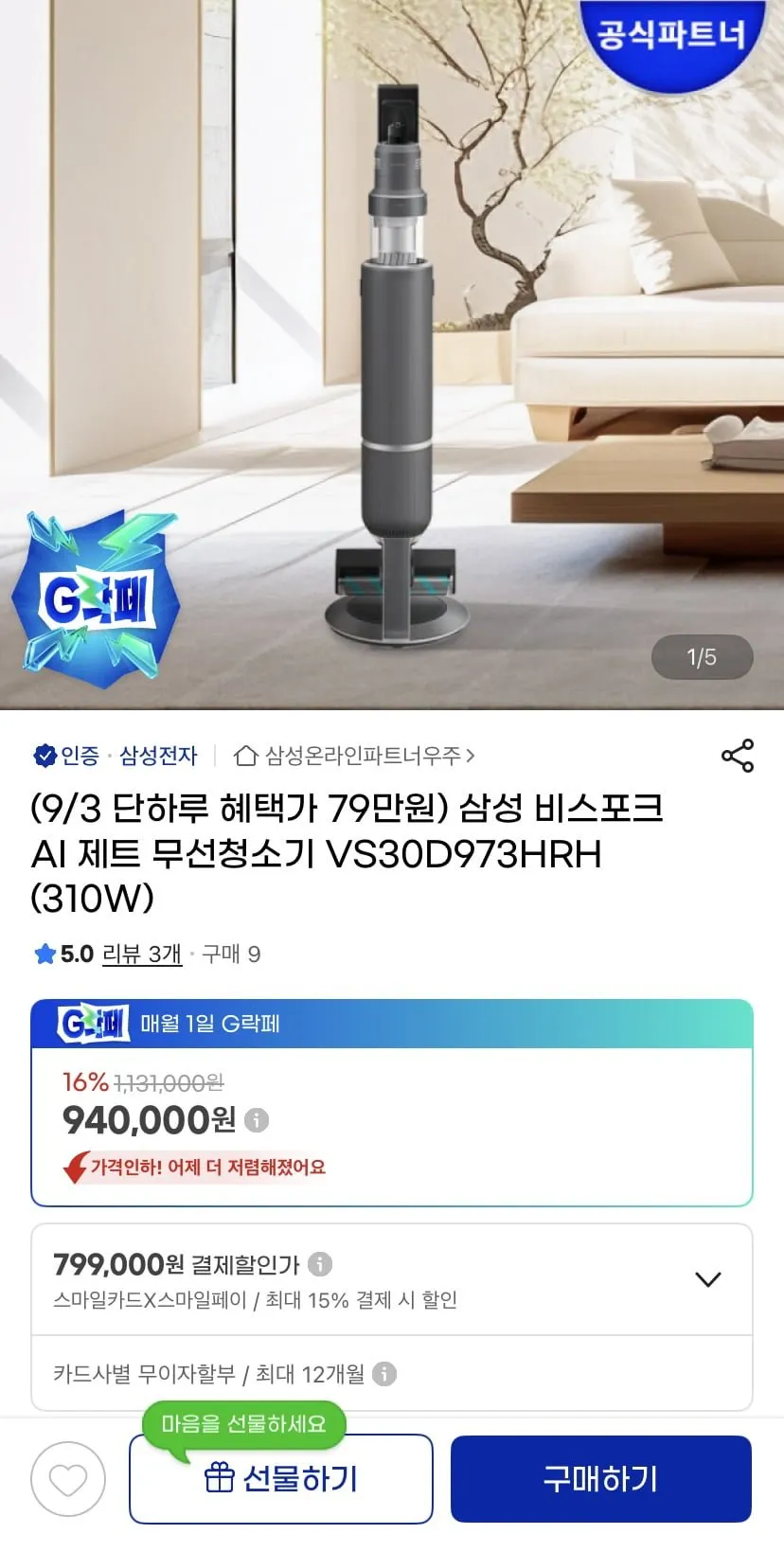784x1552 pixels.
Task: Tap 구매하기 to buy the product
Action: (600, 1478)
